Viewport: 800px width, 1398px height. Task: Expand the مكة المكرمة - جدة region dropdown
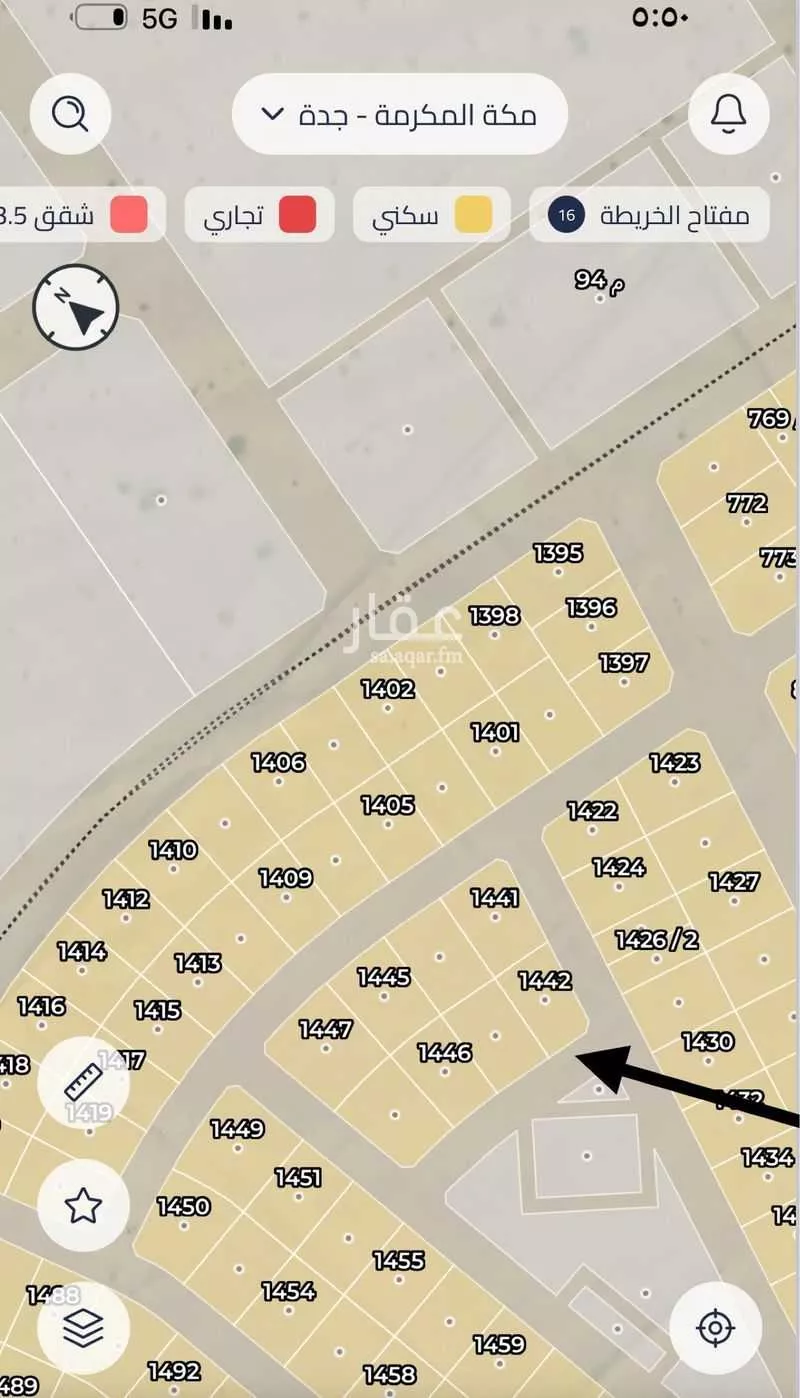[400, 114]
